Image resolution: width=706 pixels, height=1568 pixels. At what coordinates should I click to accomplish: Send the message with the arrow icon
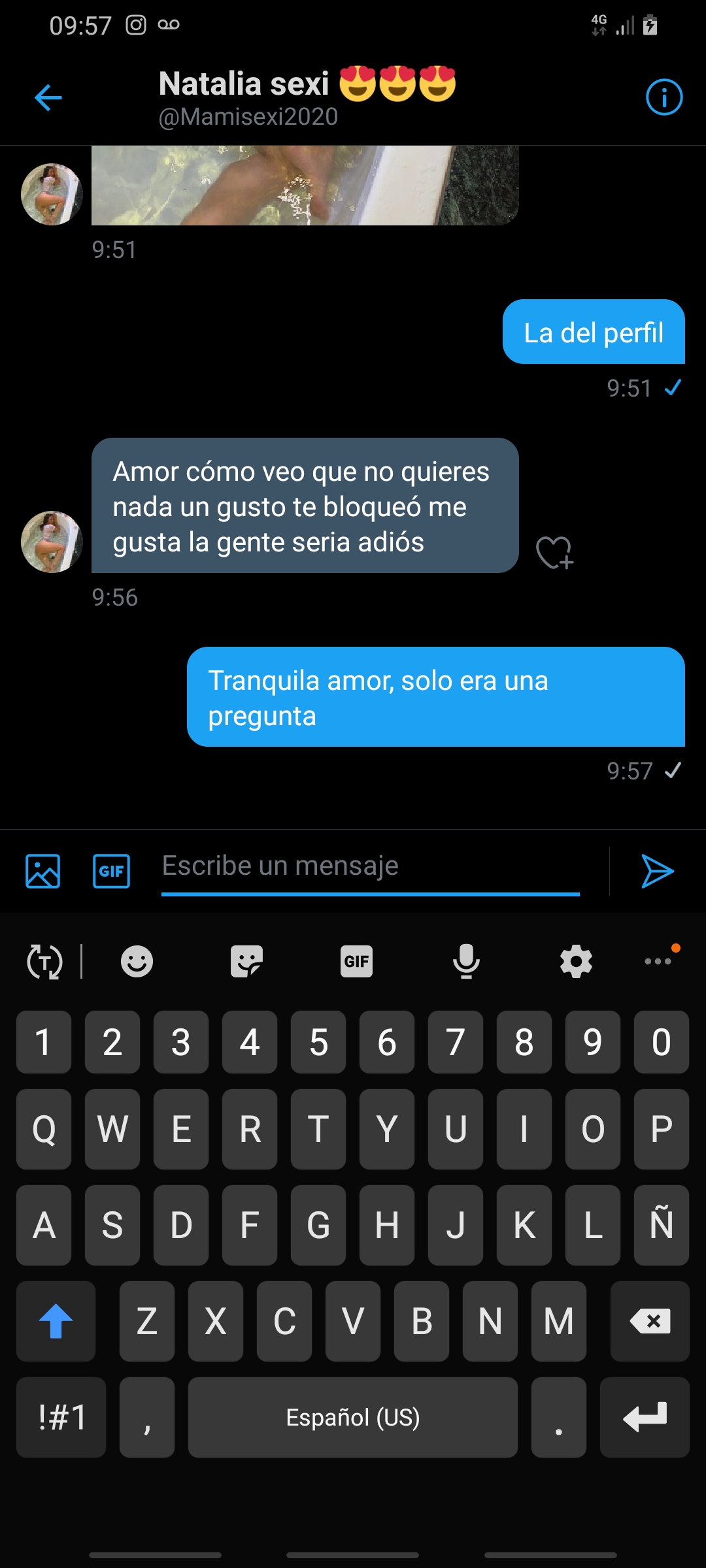click(x=657, y=871)
